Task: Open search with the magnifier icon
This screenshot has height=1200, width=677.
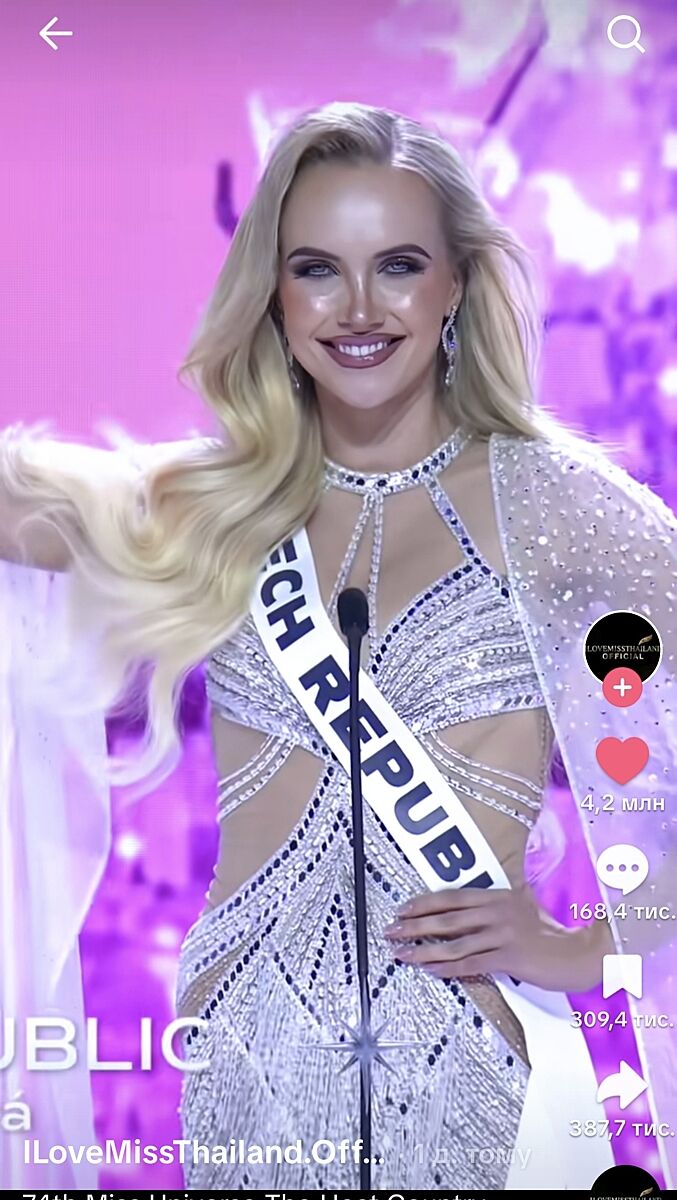Action: point(625,34)
